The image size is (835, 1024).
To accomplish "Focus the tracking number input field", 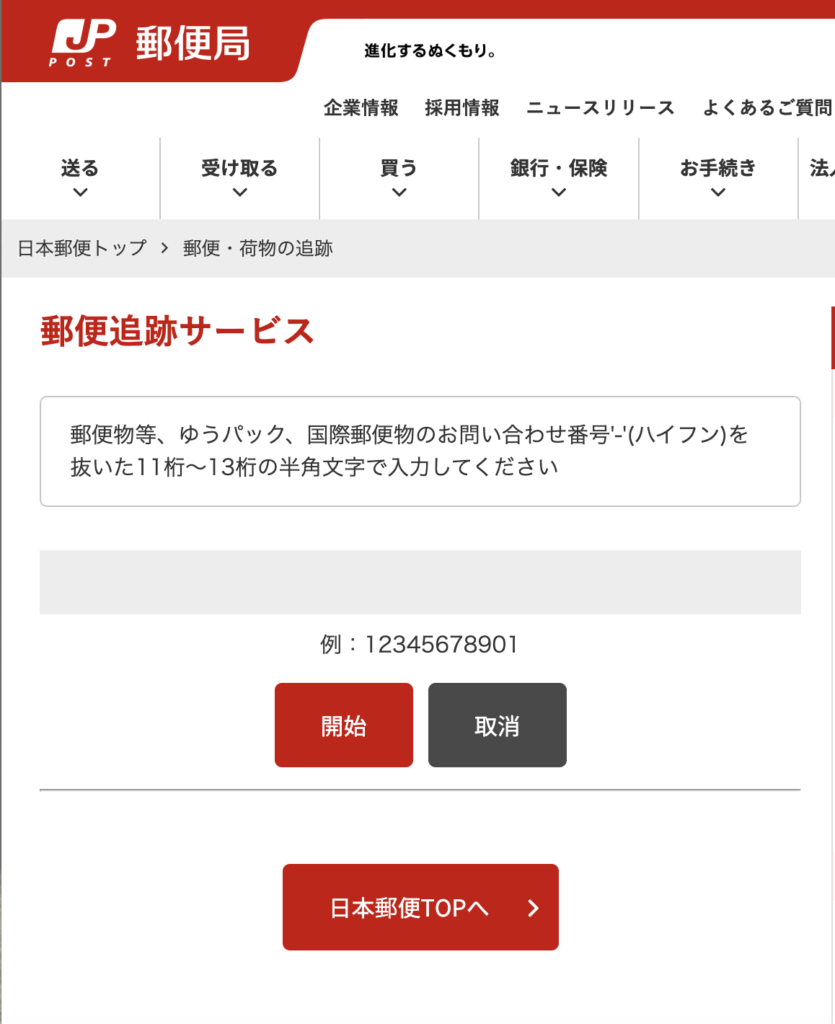I will click(x=420, y=582).
